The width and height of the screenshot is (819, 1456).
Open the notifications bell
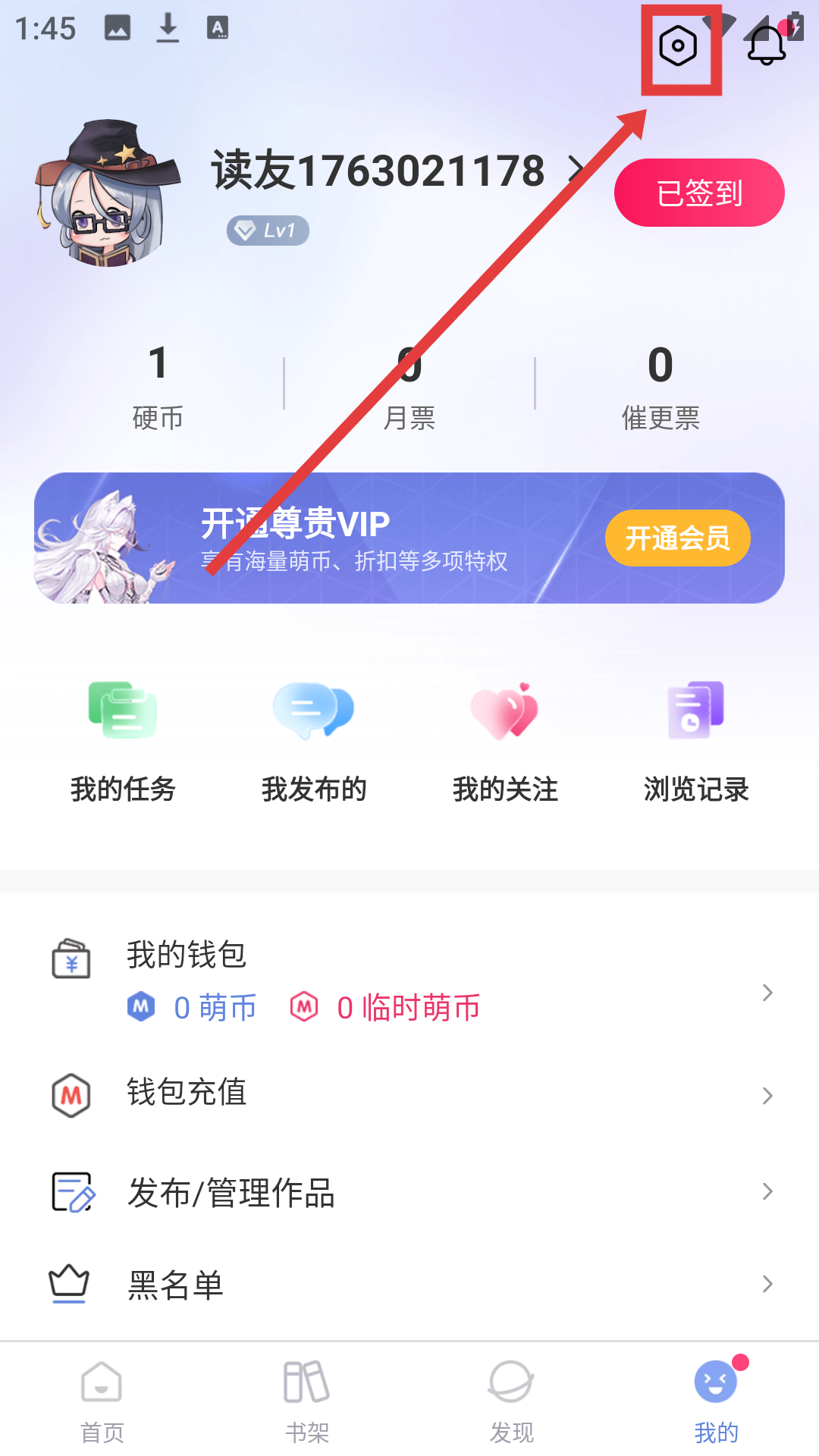(766, 47)
